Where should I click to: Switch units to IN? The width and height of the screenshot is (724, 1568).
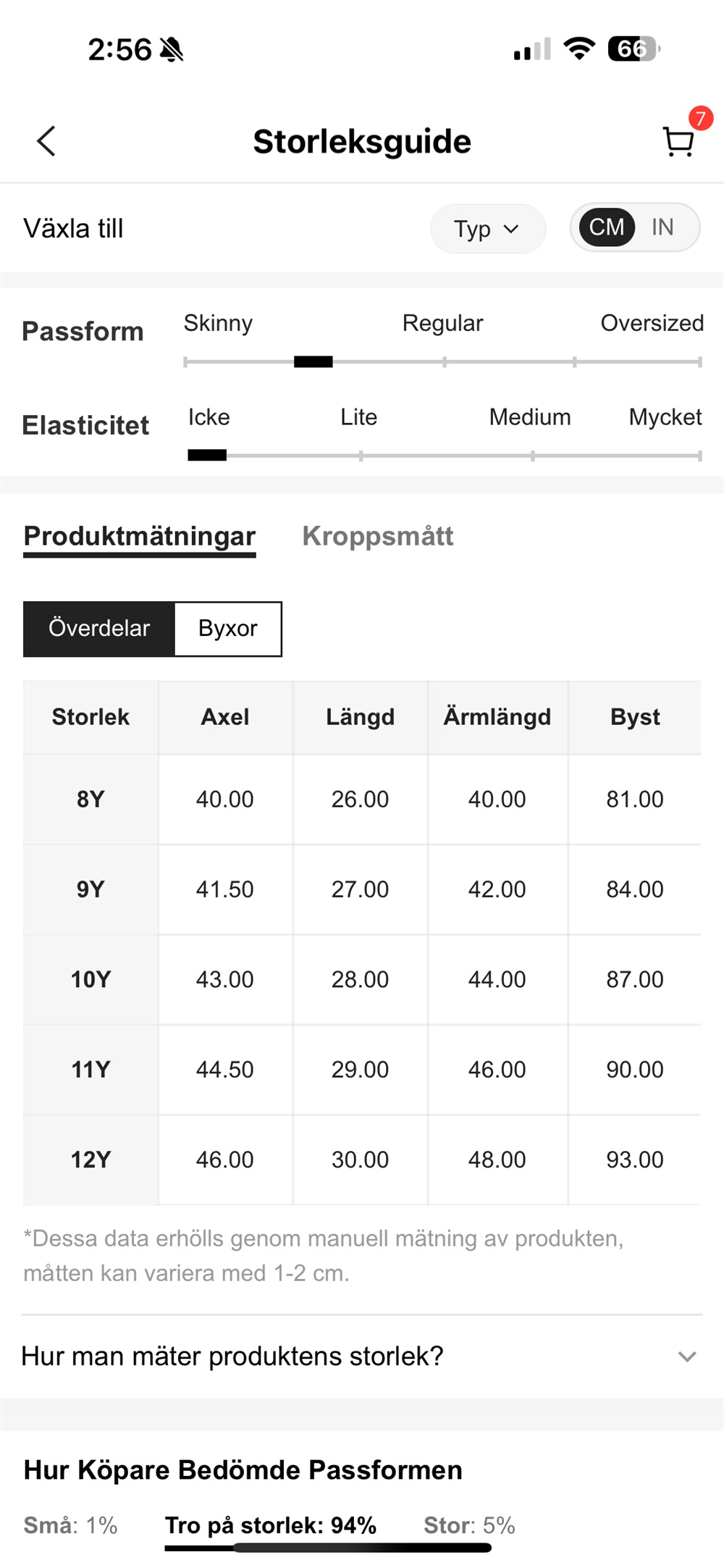tap(662, 227)
